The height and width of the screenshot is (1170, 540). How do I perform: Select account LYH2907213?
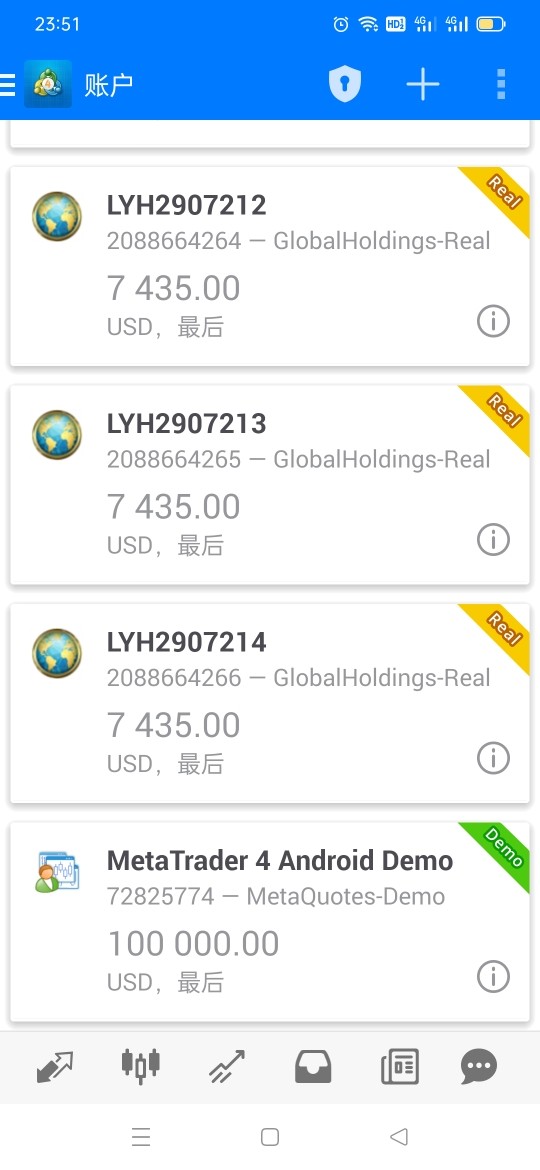click(x=270, y=485)
